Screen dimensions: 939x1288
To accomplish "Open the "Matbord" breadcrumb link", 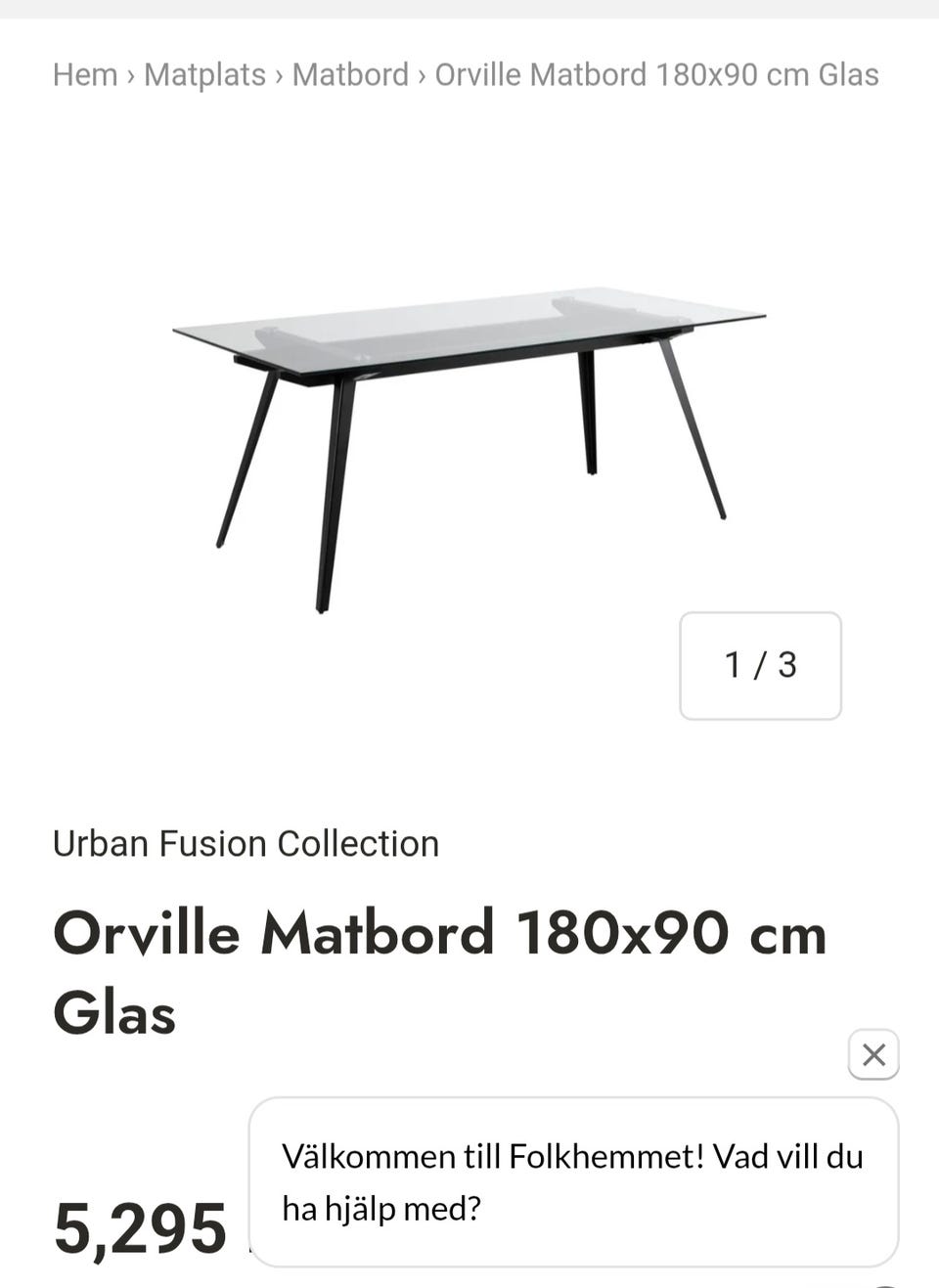I will tap(349, 74).
